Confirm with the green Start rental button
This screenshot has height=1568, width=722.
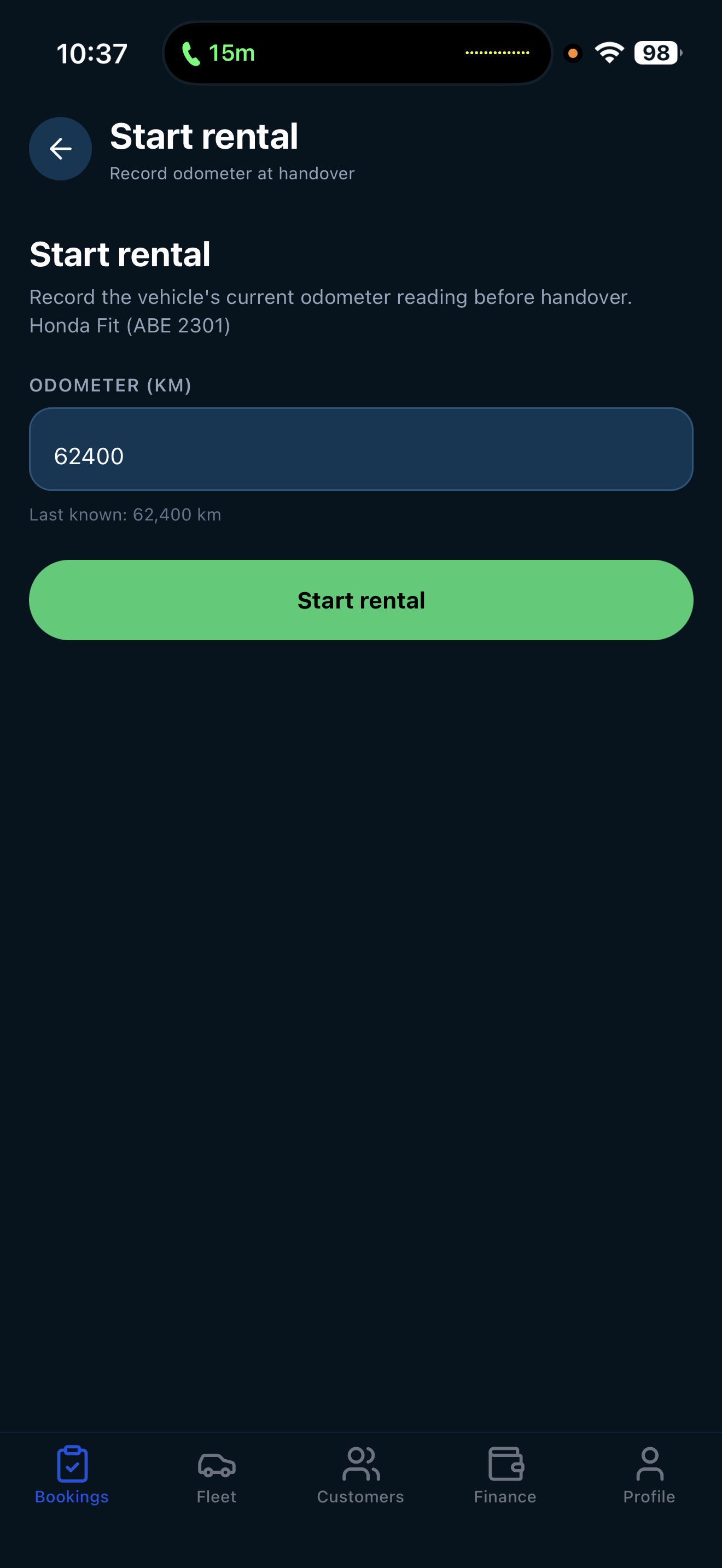(x=360, y=600)
